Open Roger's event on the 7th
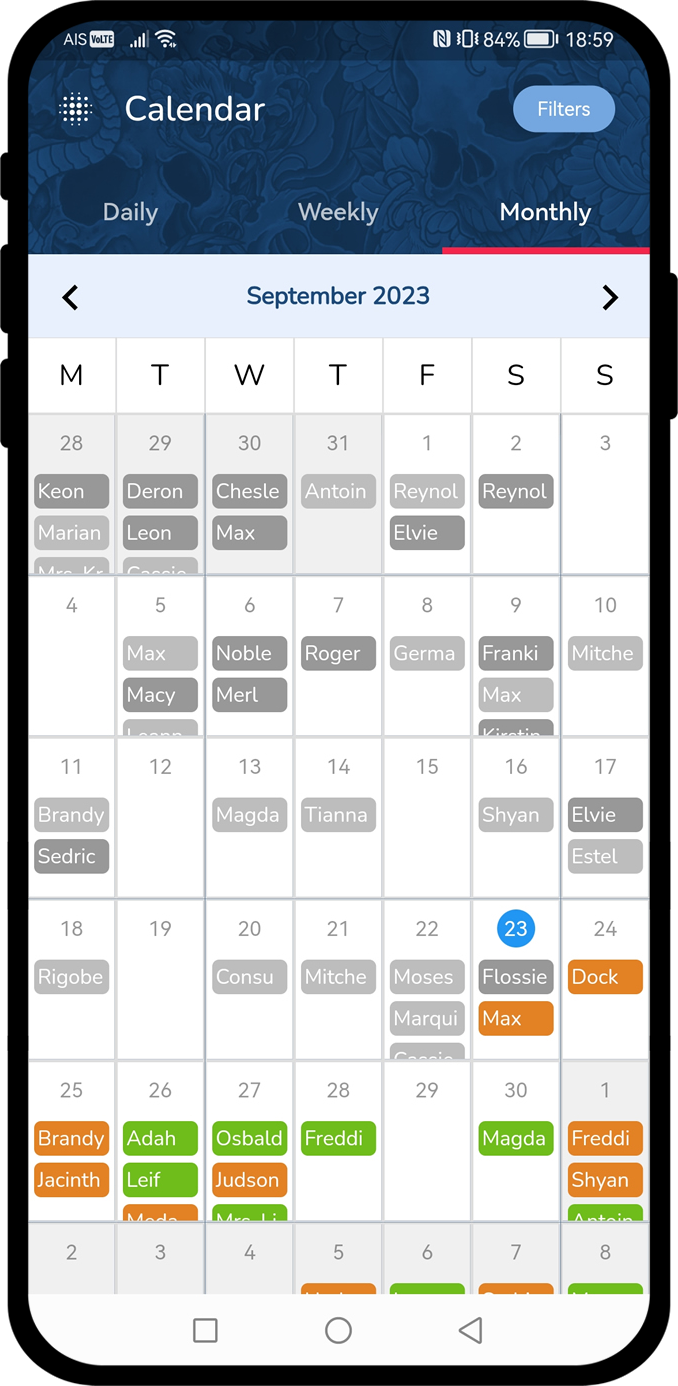The image size is (678, 1386). pyautogui.click(x=338, y=654)
